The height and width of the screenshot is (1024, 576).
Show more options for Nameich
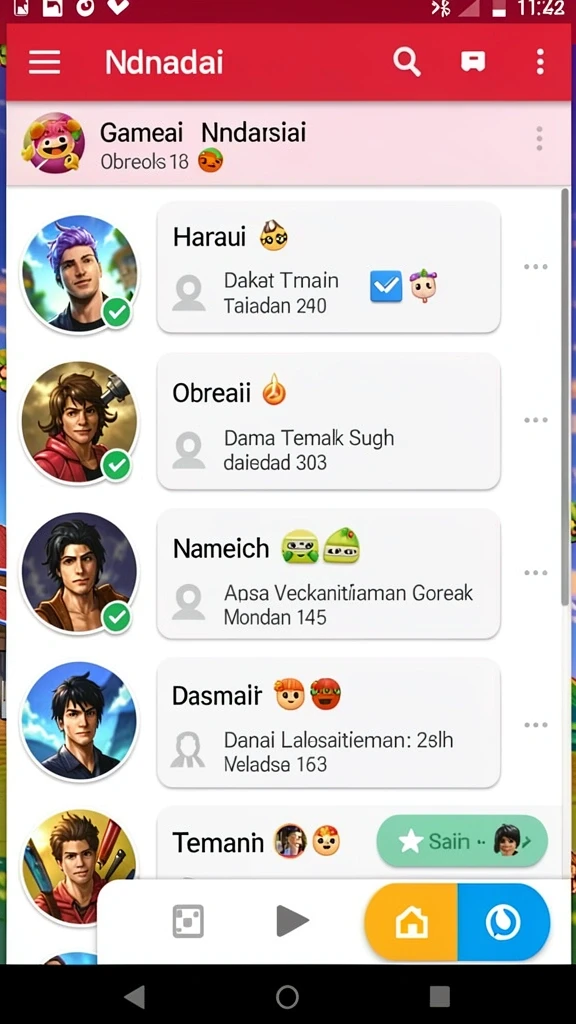(536, 573)
